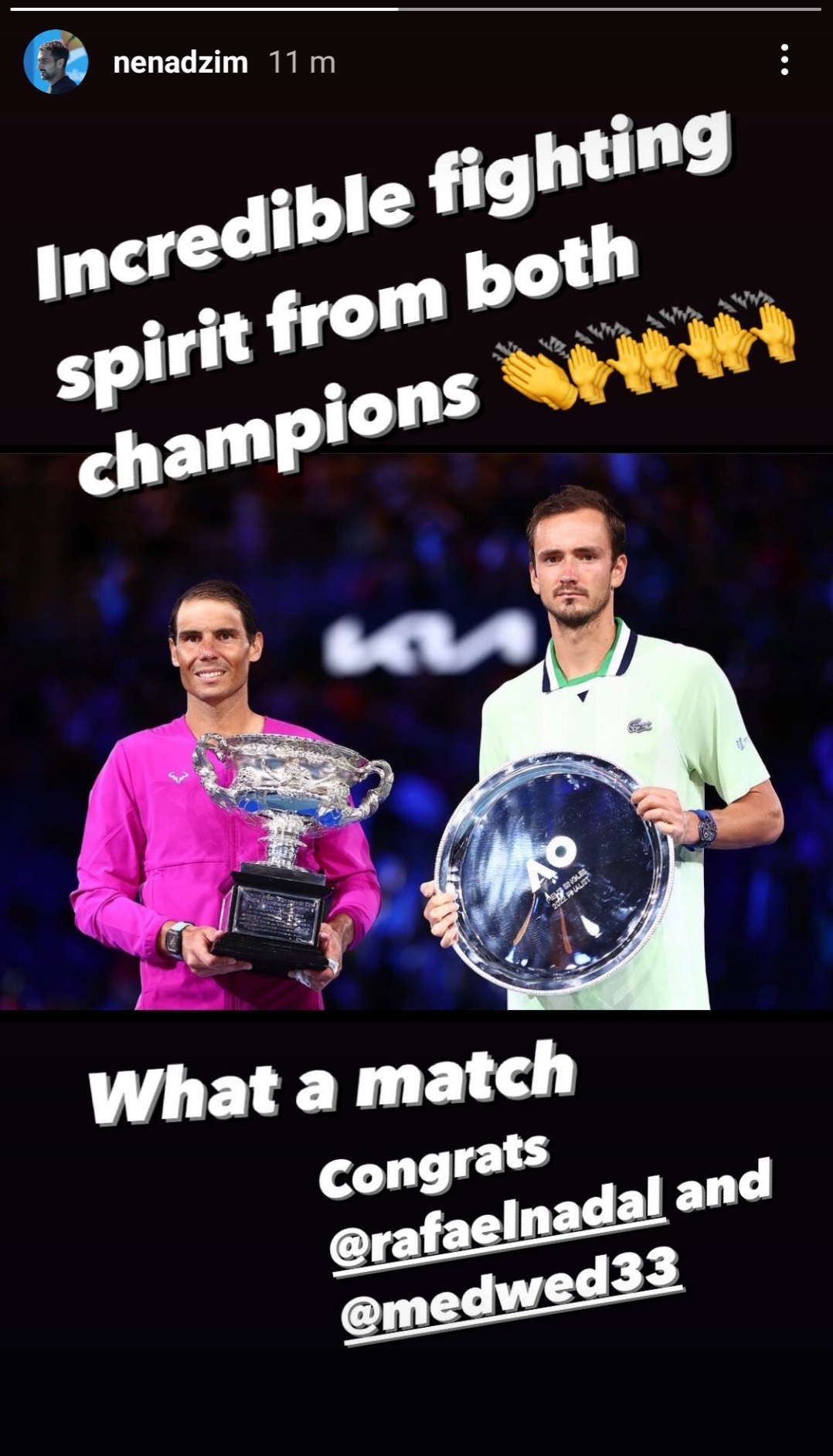This screenshot has height=1456, width=833.
Task: Tap the nenadzim username
Action: click(x=180, y=63)
